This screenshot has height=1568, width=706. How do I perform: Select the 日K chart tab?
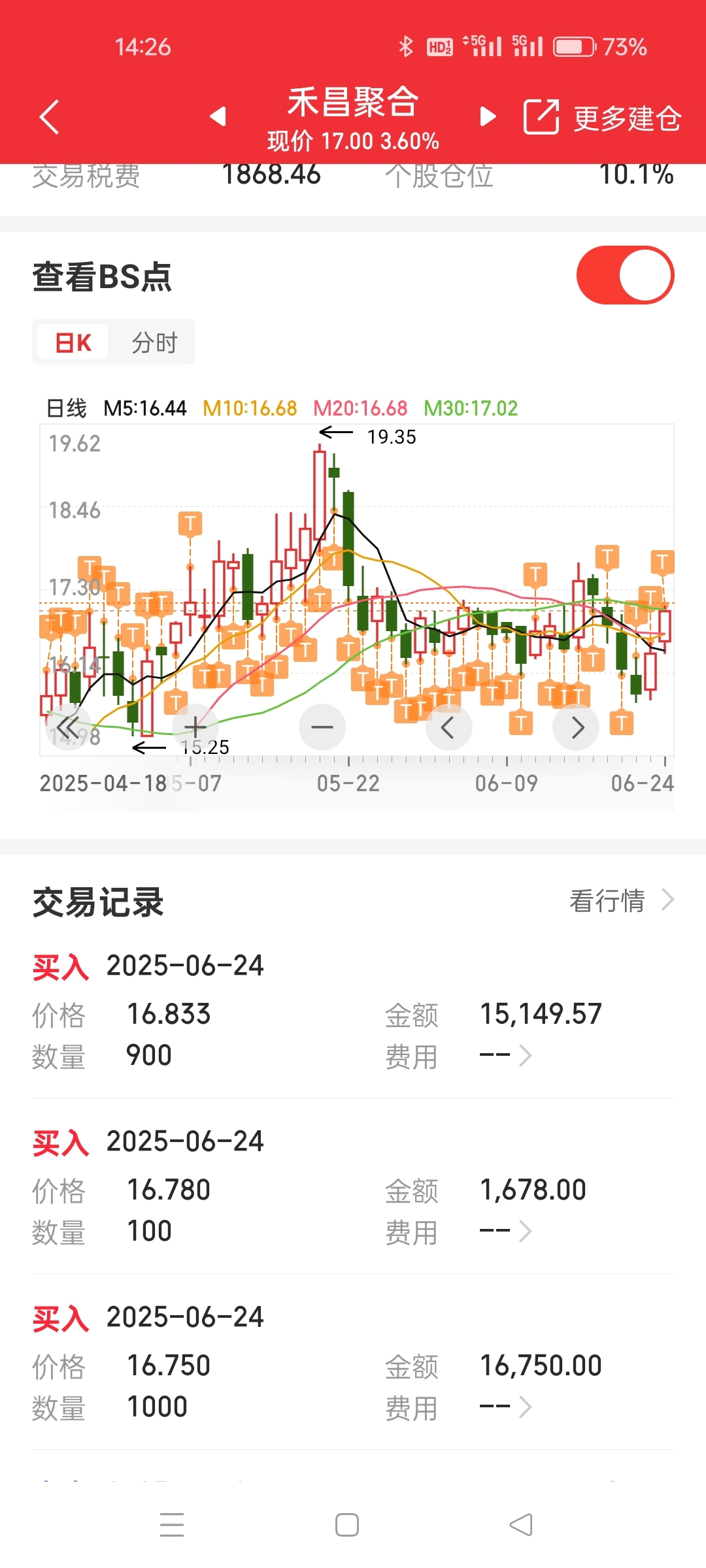pyautogui.click(x=73, y=342)
